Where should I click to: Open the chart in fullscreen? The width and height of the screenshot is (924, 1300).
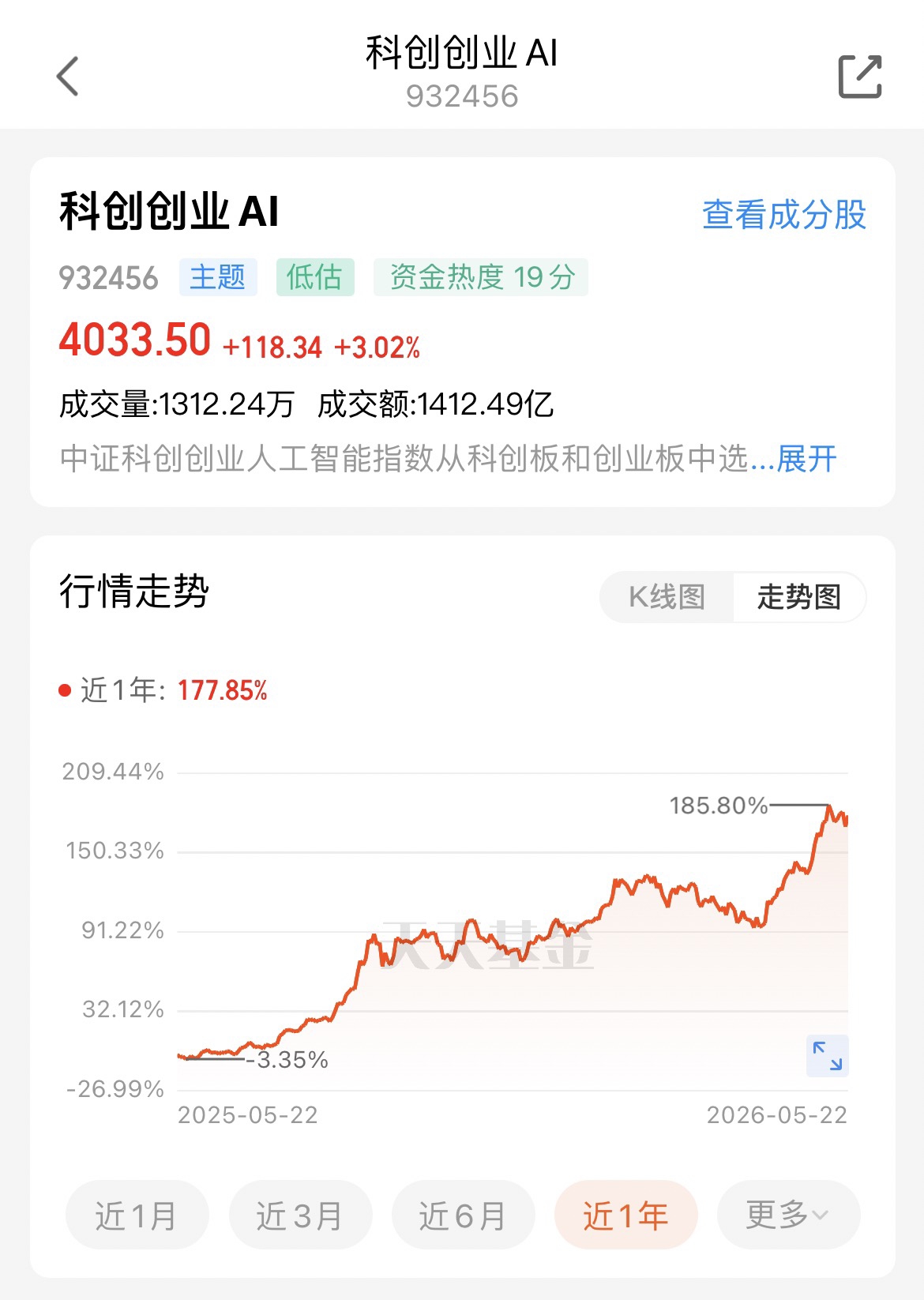(x=828, y=1056)
